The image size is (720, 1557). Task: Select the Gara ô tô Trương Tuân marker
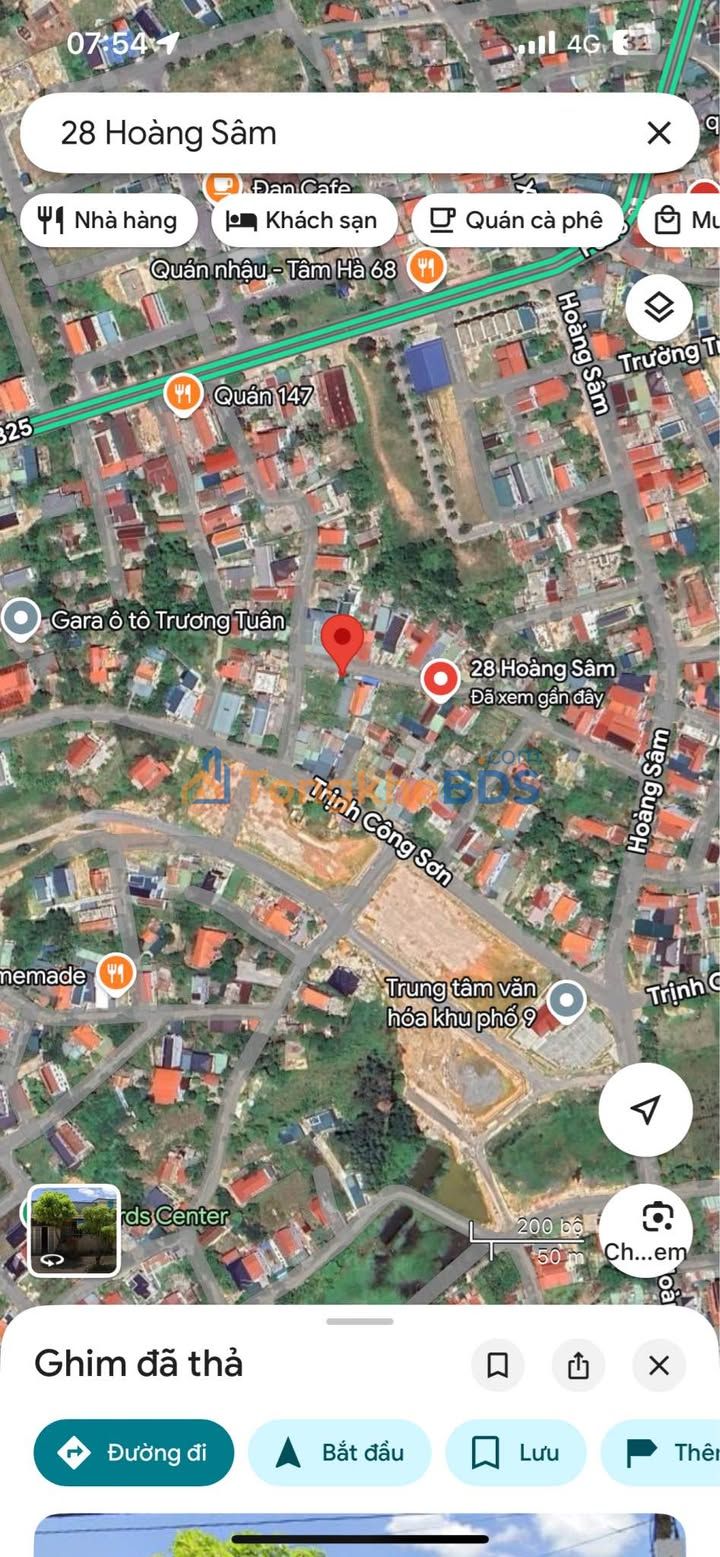(x=20, y=620)
